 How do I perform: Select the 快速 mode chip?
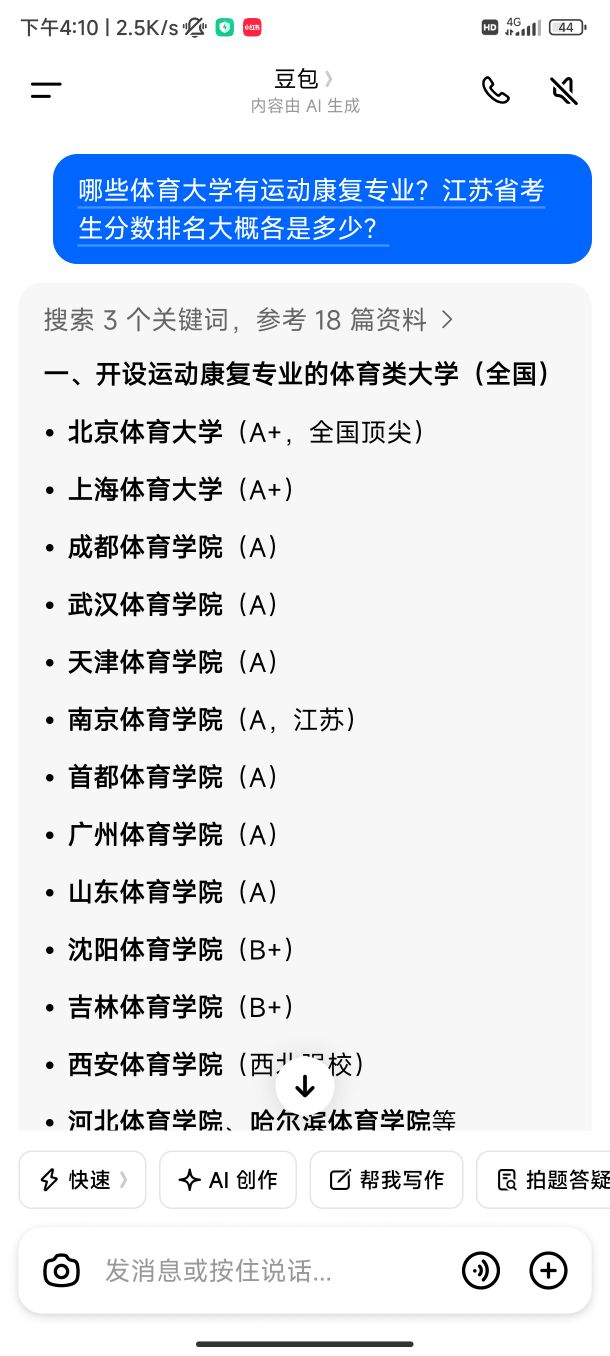(x=83, y=1180)
